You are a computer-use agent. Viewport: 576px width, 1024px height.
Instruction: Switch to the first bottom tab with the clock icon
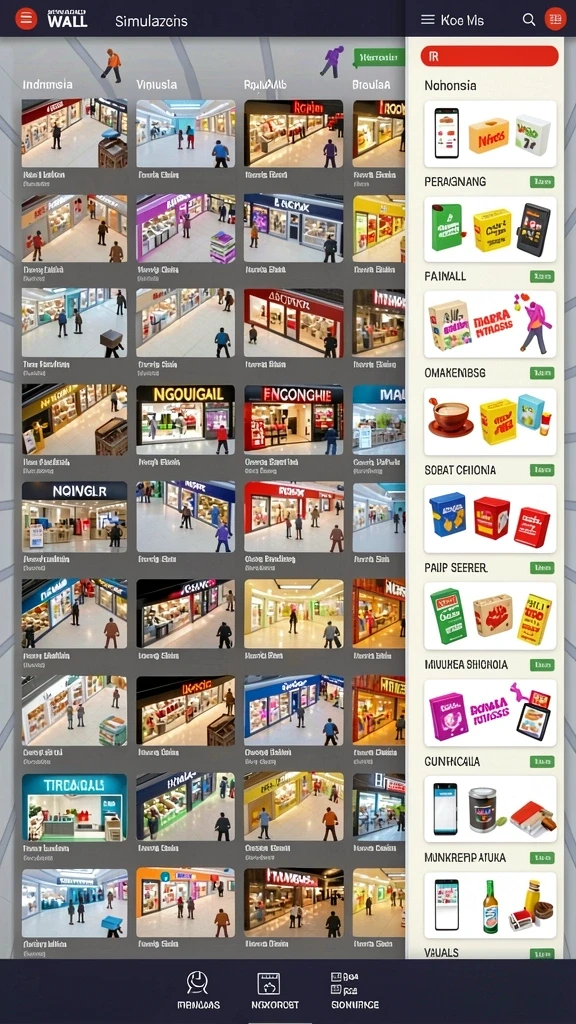point(198,991)
